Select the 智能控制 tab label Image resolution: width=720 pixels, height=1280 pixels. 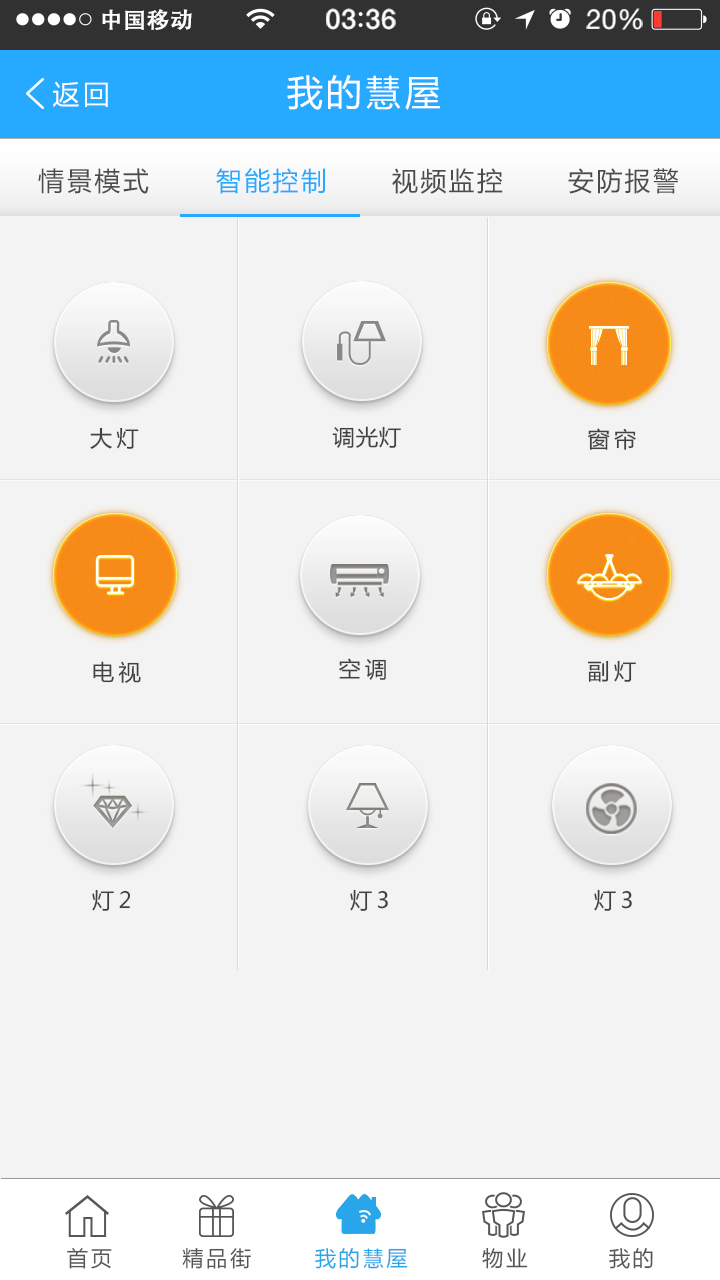point(269,182)
